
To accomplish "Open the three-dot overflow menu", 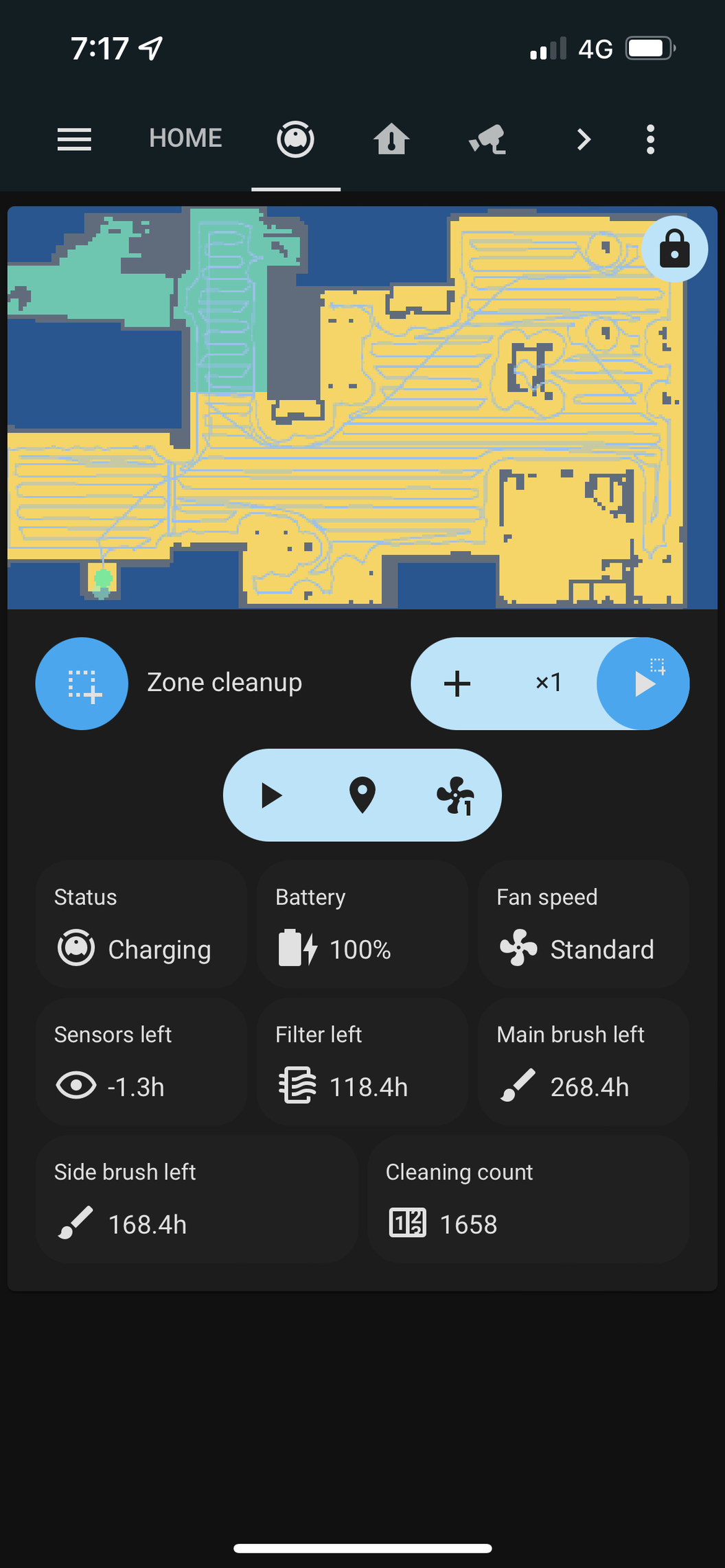I will [x=650, y=139].
